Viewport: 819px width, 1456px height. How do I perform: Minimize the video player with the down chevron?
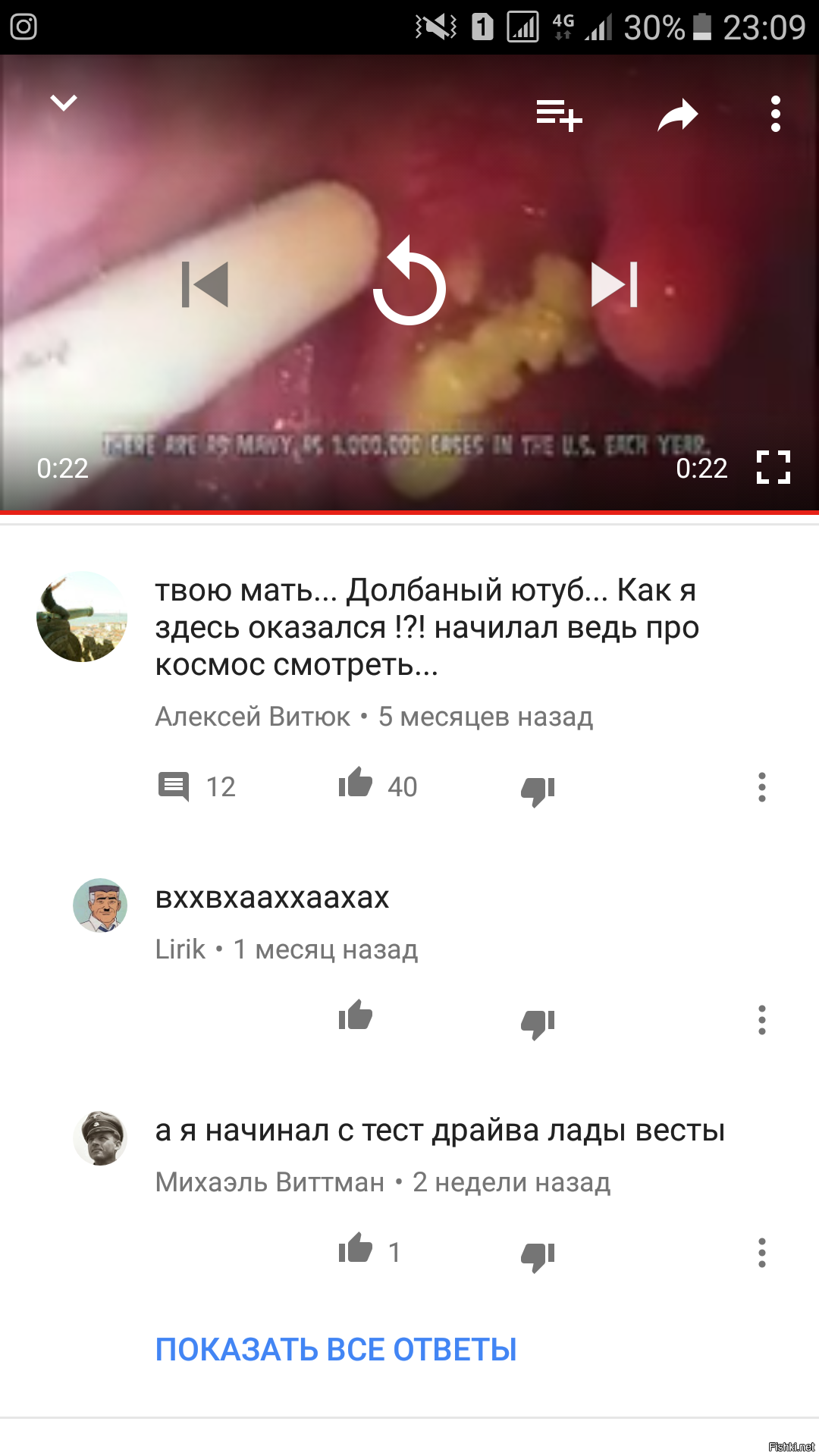point(64,102)
